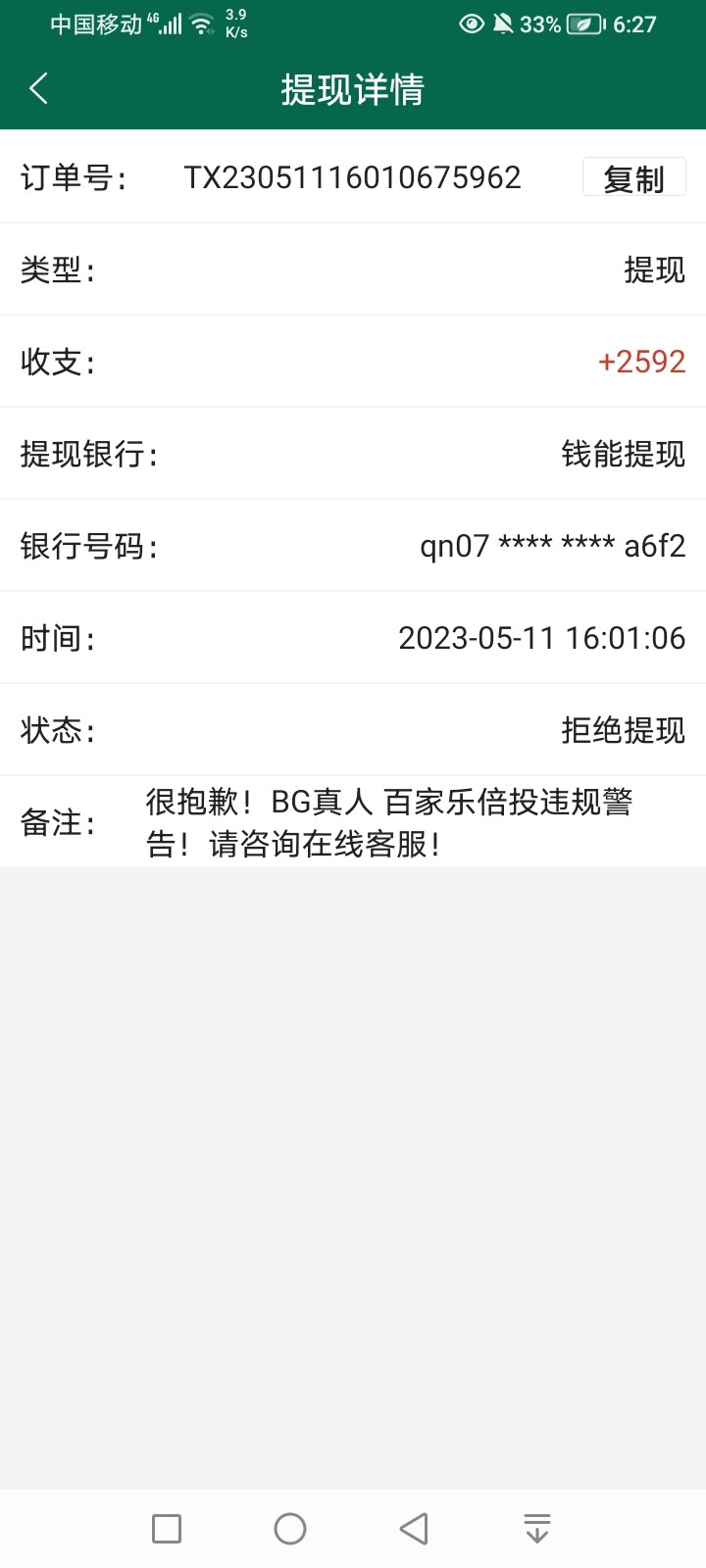
Task: Open recent apps from navigation bar
Action: [167, 1529]
